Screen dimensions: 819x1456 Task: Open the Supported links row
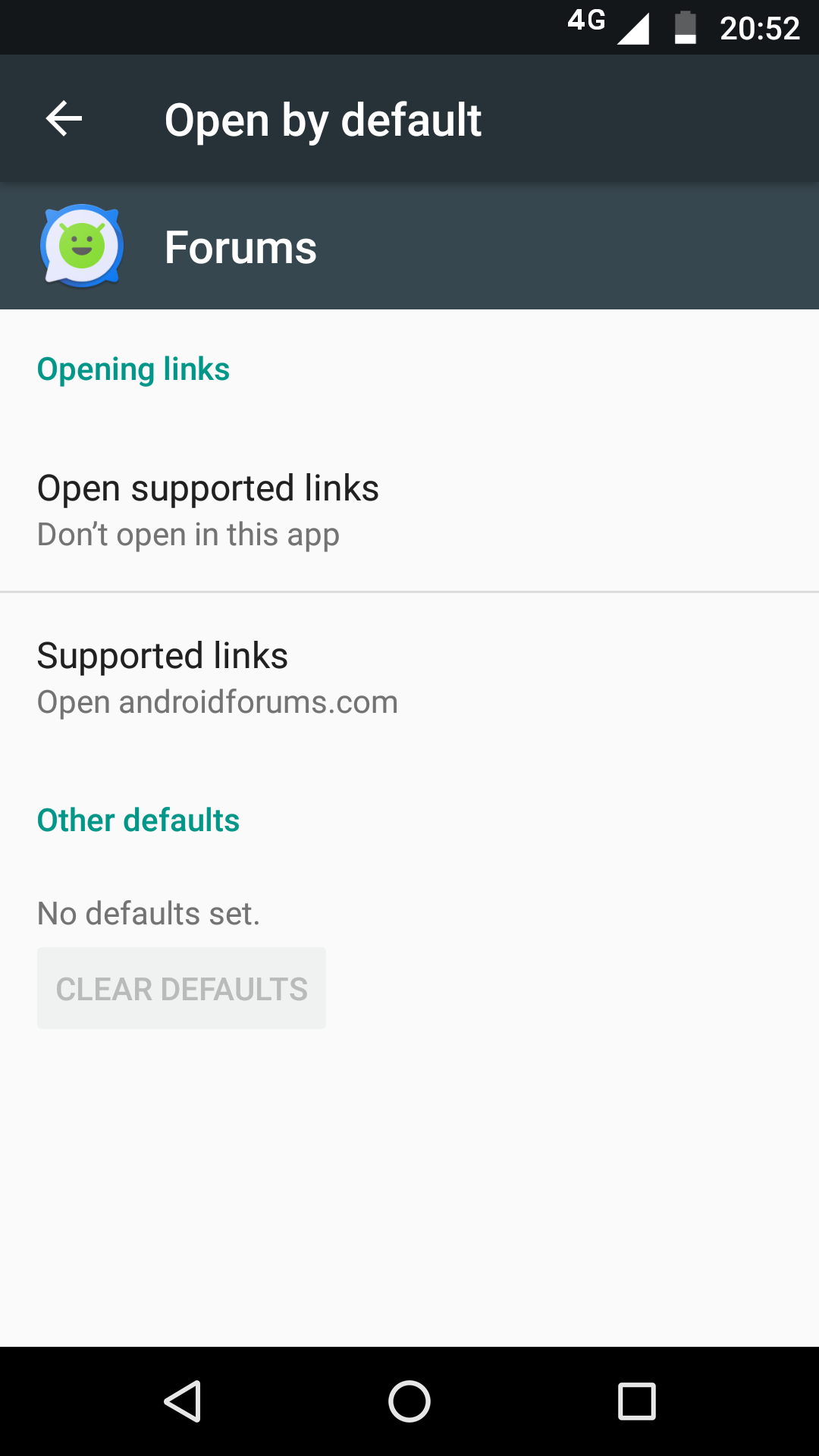(409, 676)
